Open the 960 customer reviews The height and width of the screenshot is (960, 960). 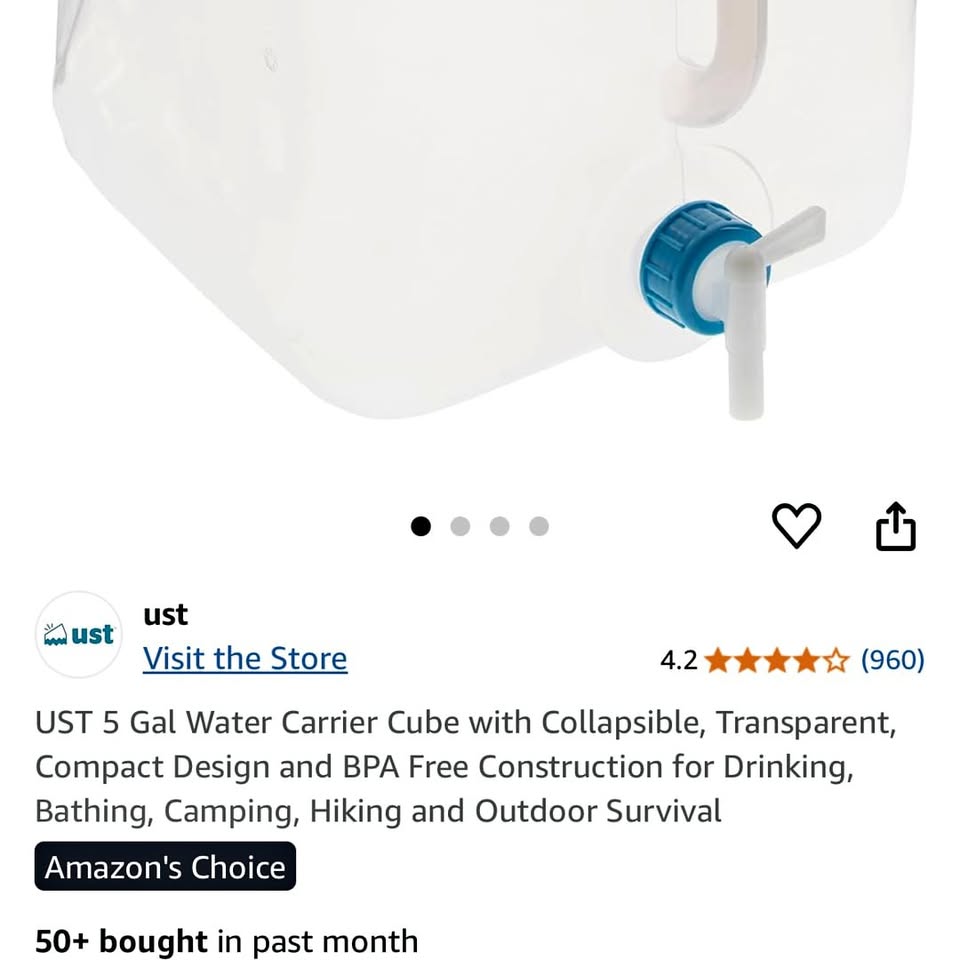coord(892,660)
